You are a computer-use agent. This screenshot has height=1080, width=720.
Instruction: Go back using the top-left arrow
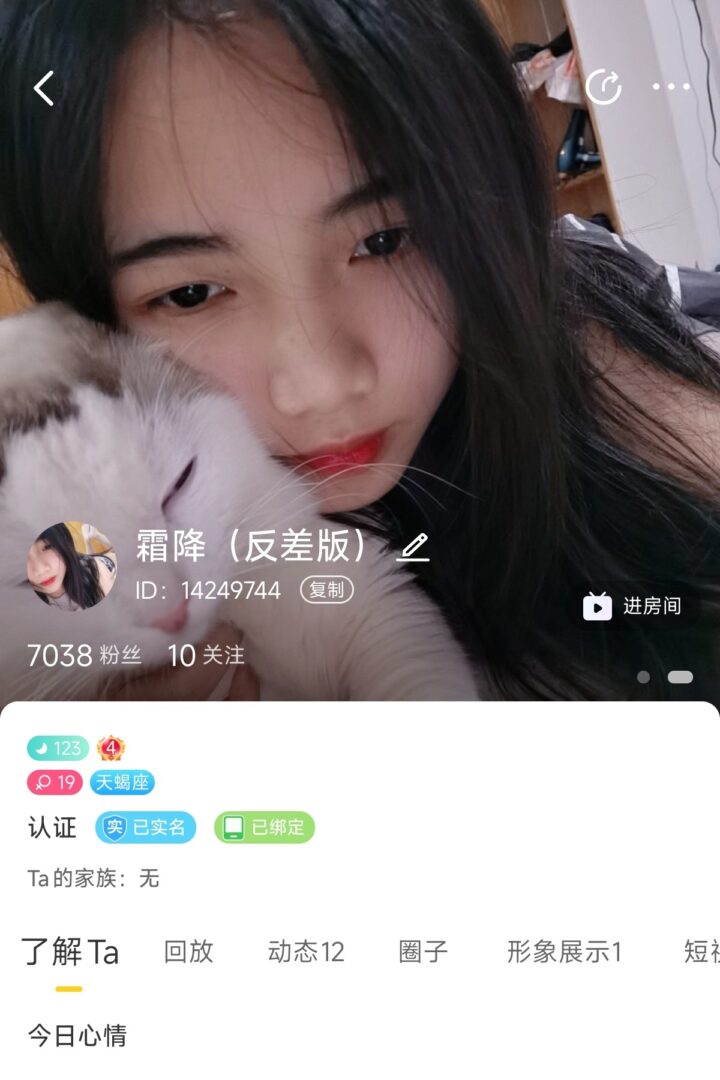[x=44, y=89]
